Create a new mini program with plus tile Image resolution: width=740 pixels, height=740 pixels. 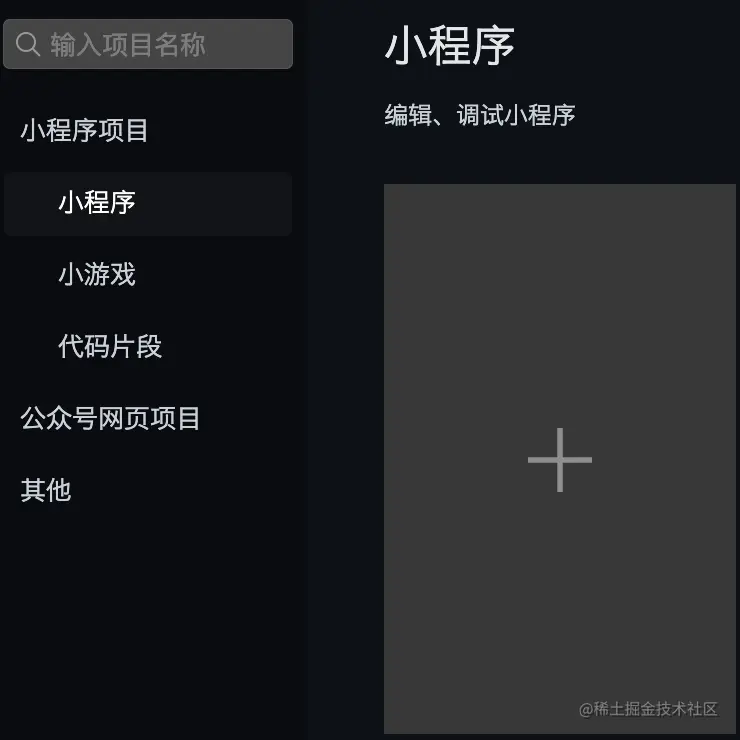559,459
